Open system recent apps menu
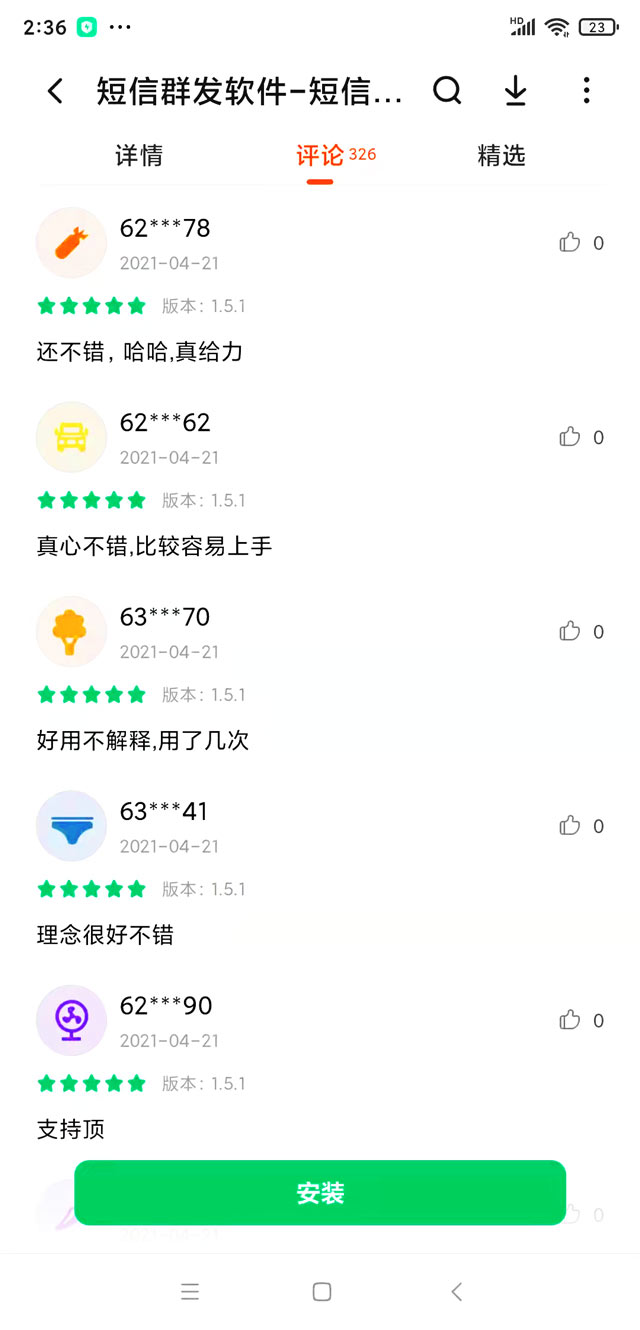The height and width of the screenshot is (1330, 640). 190,1292
